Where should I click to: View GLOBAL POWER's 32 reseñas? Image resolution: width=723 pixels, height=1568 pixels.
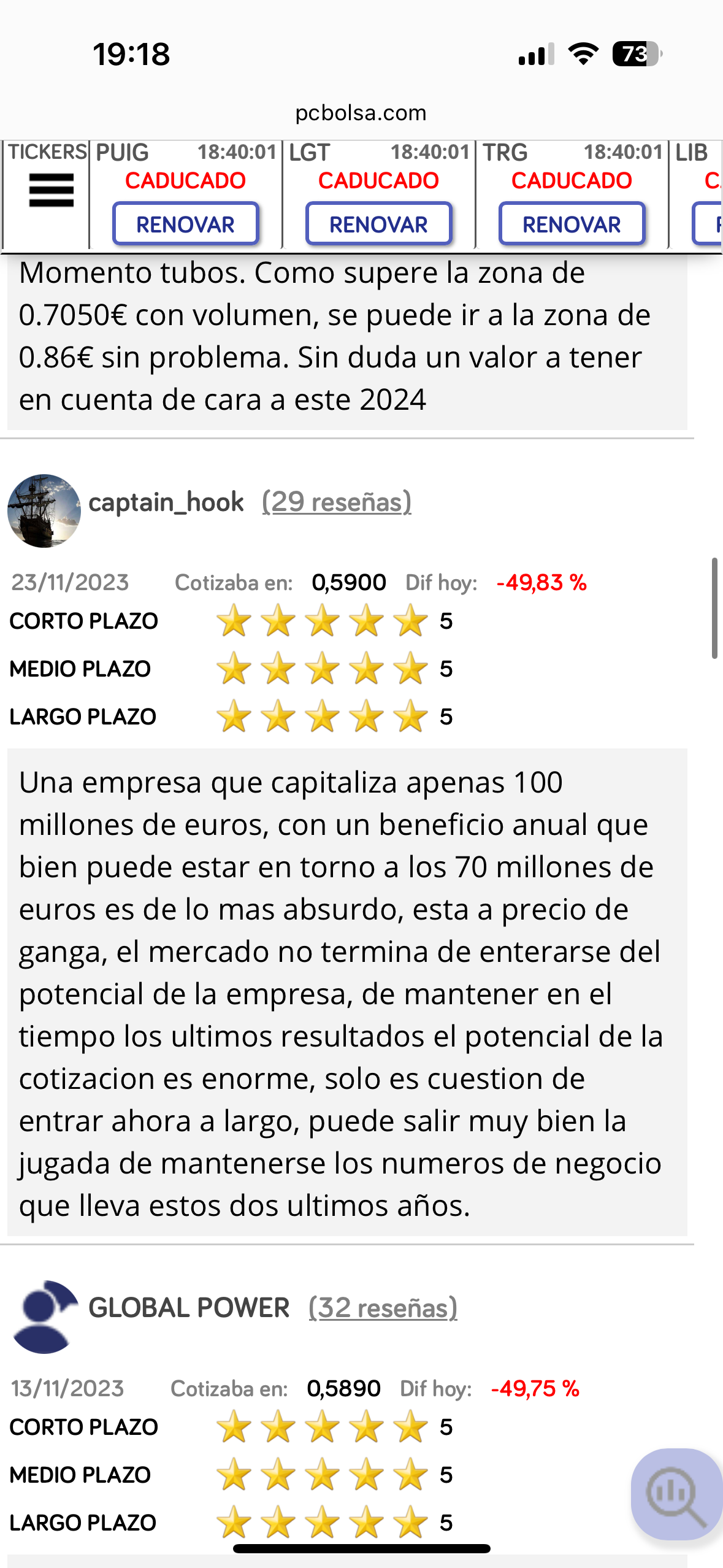point(383,1308)
